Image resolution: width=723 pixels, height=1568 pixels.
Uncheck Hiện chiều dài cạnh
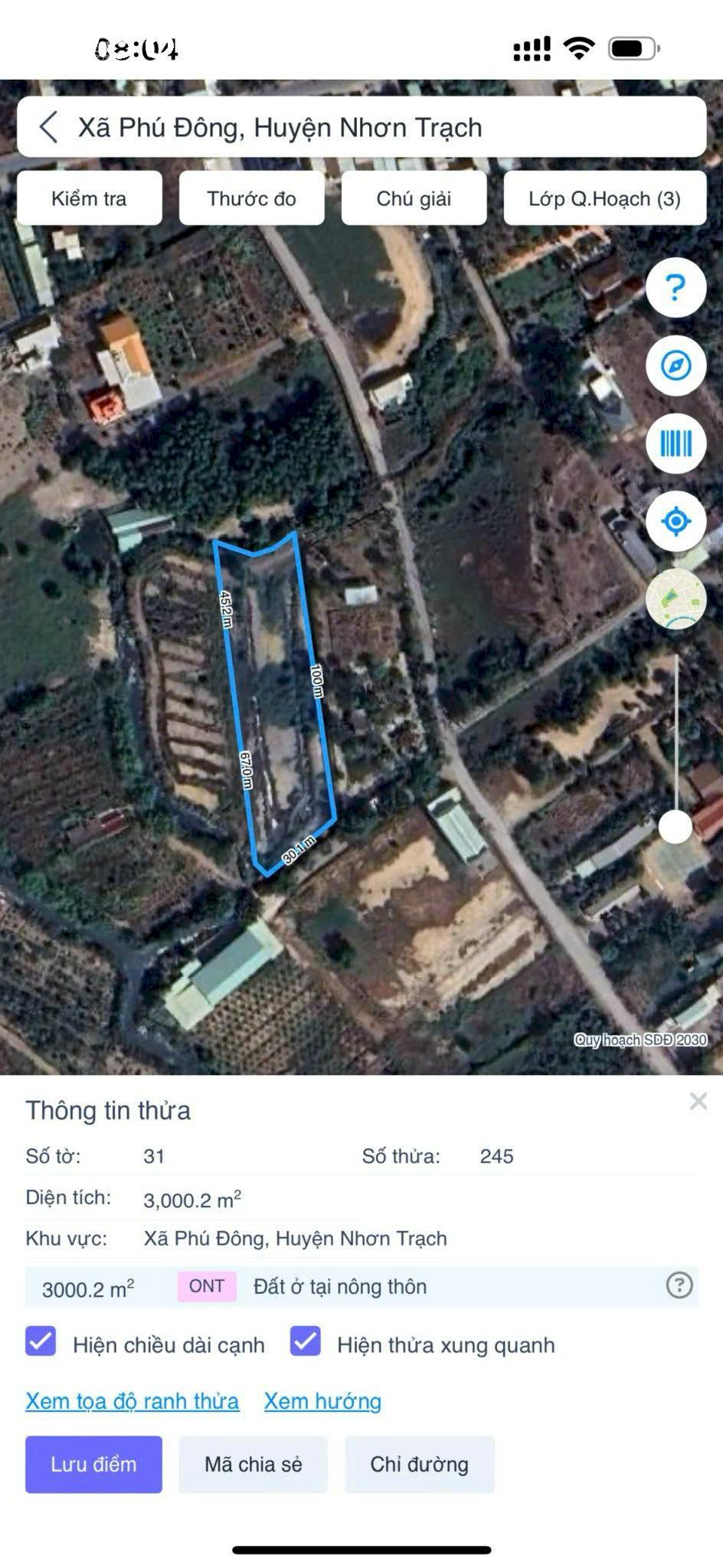[41, 1342]
